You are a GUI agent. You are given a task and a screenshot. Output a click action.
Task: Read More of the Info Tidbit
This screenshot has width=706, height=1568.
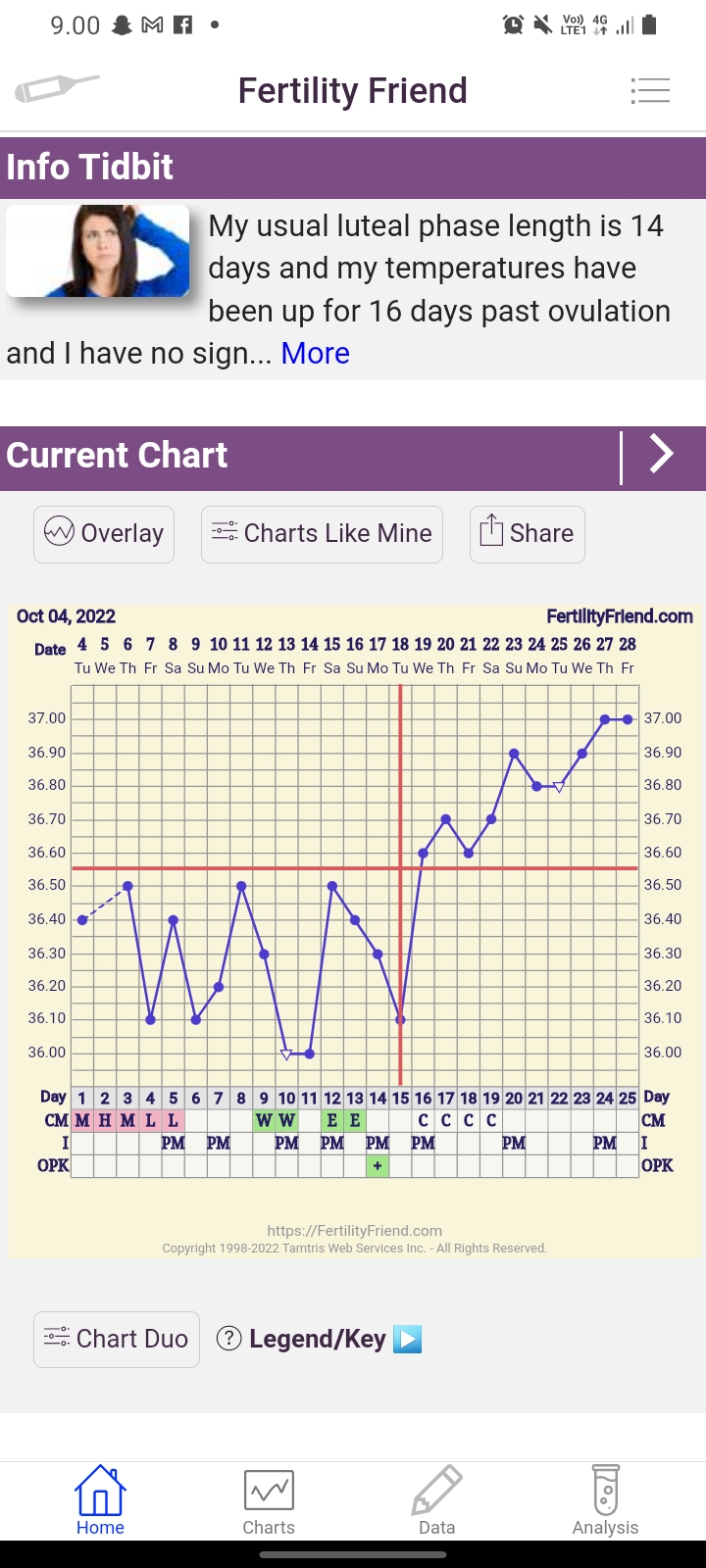coord(315,353)
